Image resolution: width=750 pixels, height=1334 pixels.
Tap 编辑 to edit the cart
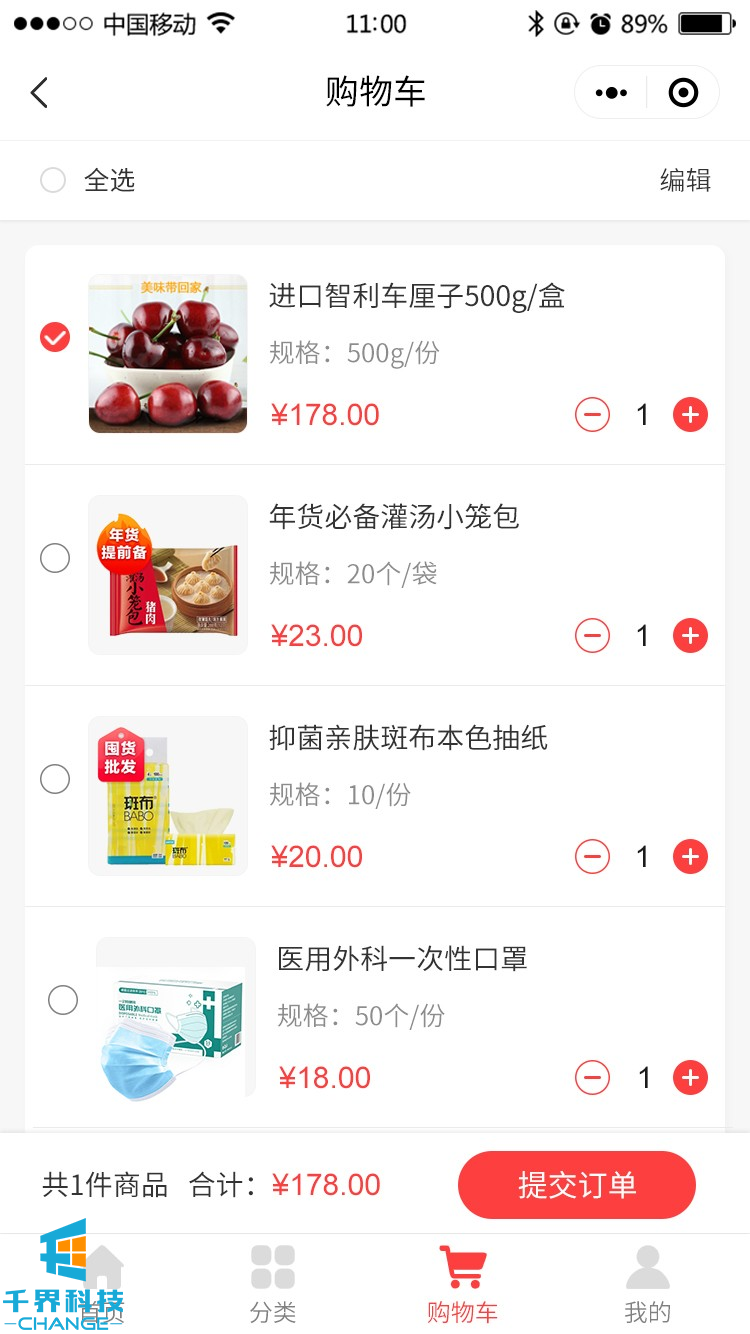[685, 181]
